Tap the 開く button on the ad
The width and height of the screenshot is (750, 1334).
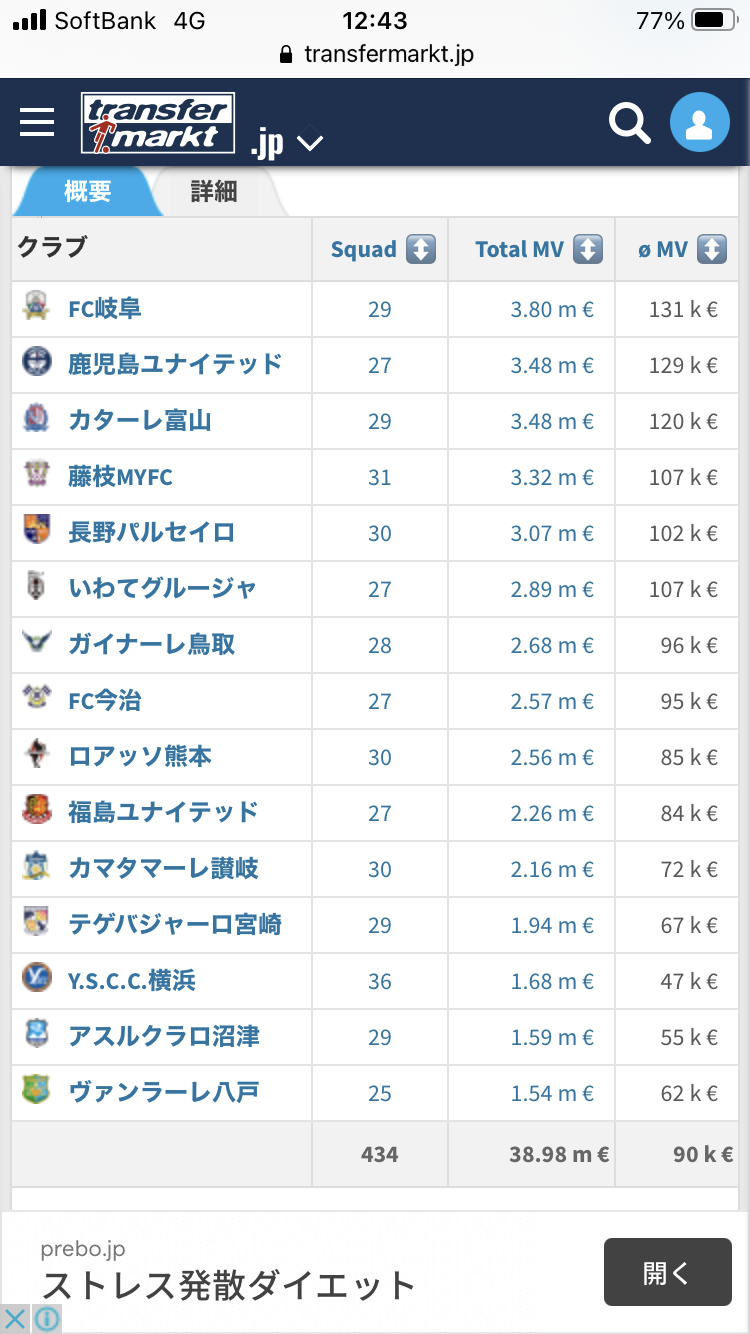click(667, 1272)
